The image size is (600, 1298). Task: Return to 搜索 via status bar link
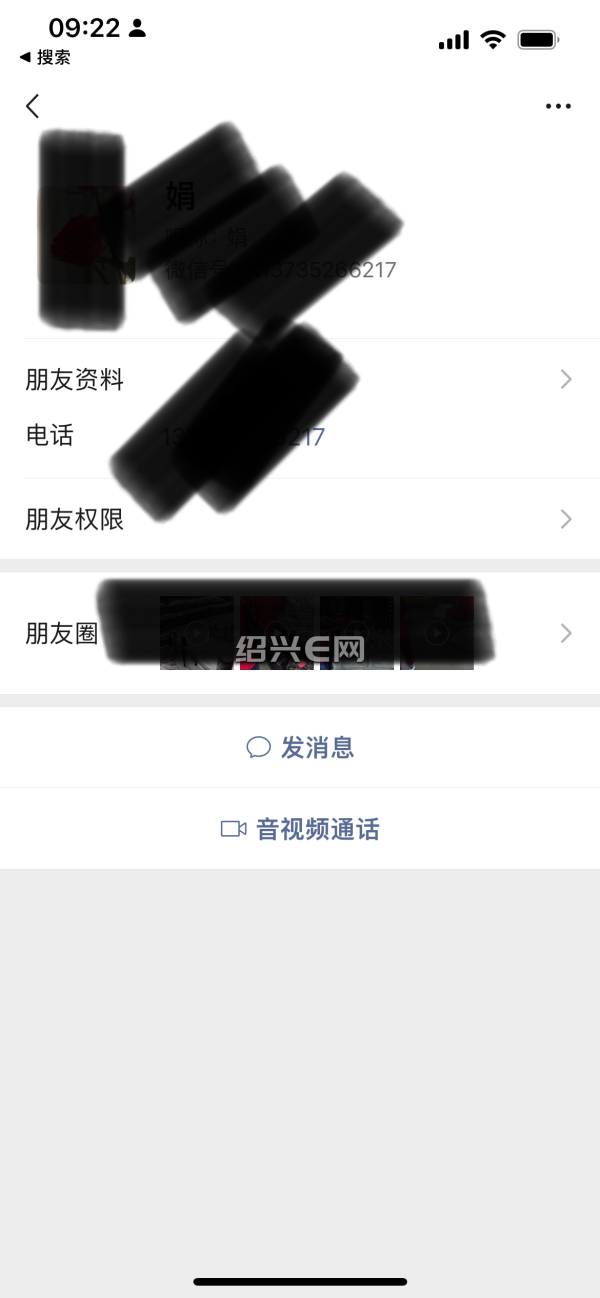pos(45,58)
